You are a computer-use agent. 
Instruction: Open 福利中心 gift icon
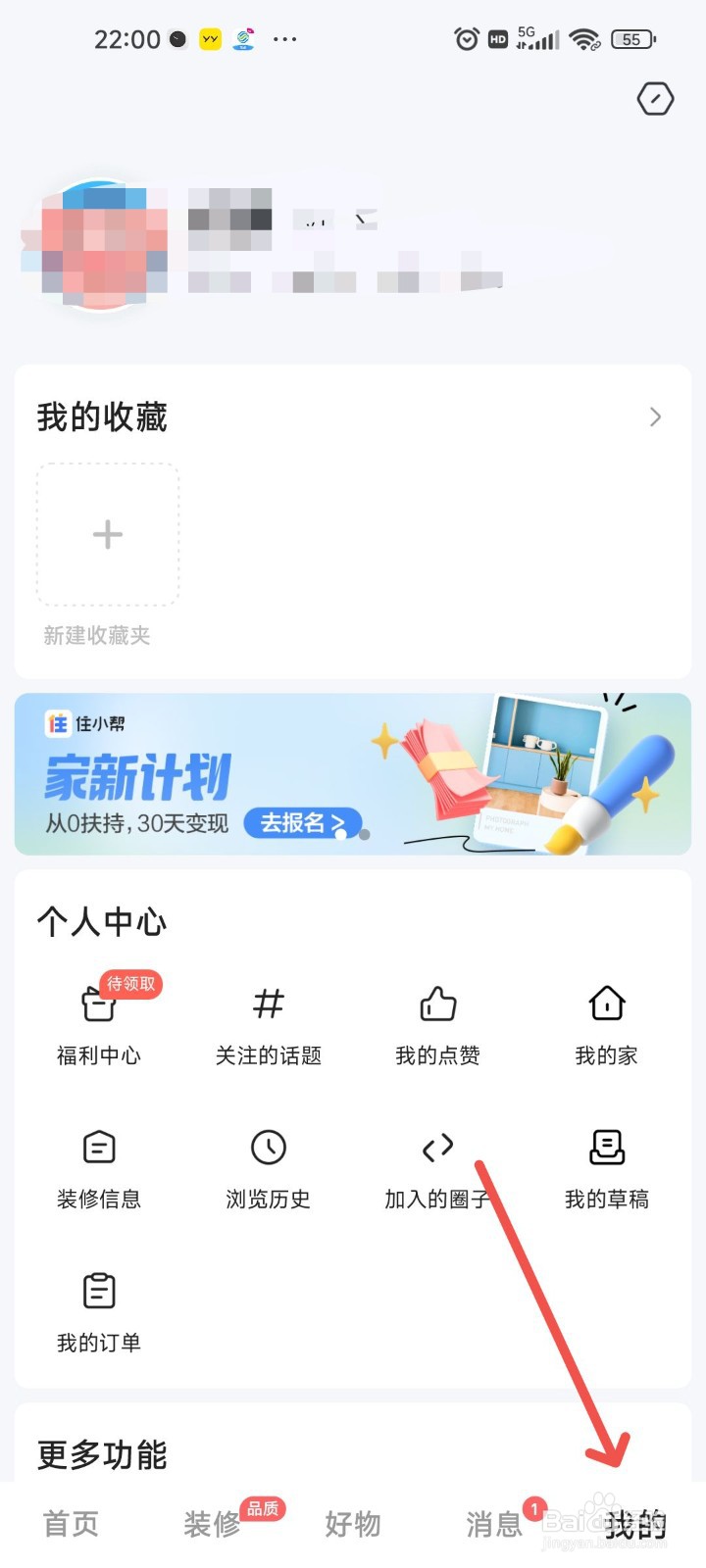[x=98, y=1004]
